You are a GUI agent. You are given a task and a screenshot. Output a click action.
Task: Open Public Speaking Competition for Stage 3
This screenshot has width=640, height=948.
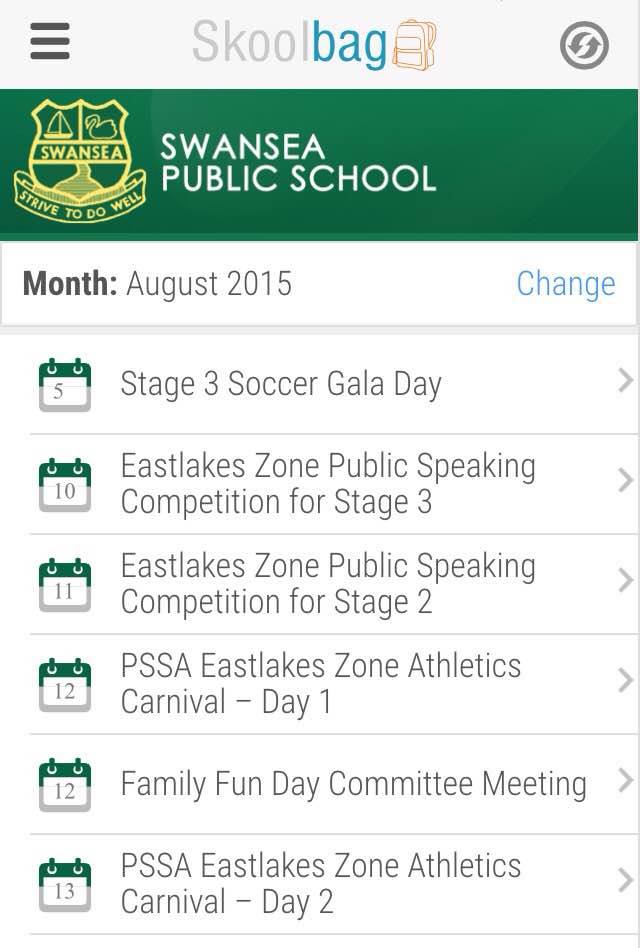click(334, 484)
